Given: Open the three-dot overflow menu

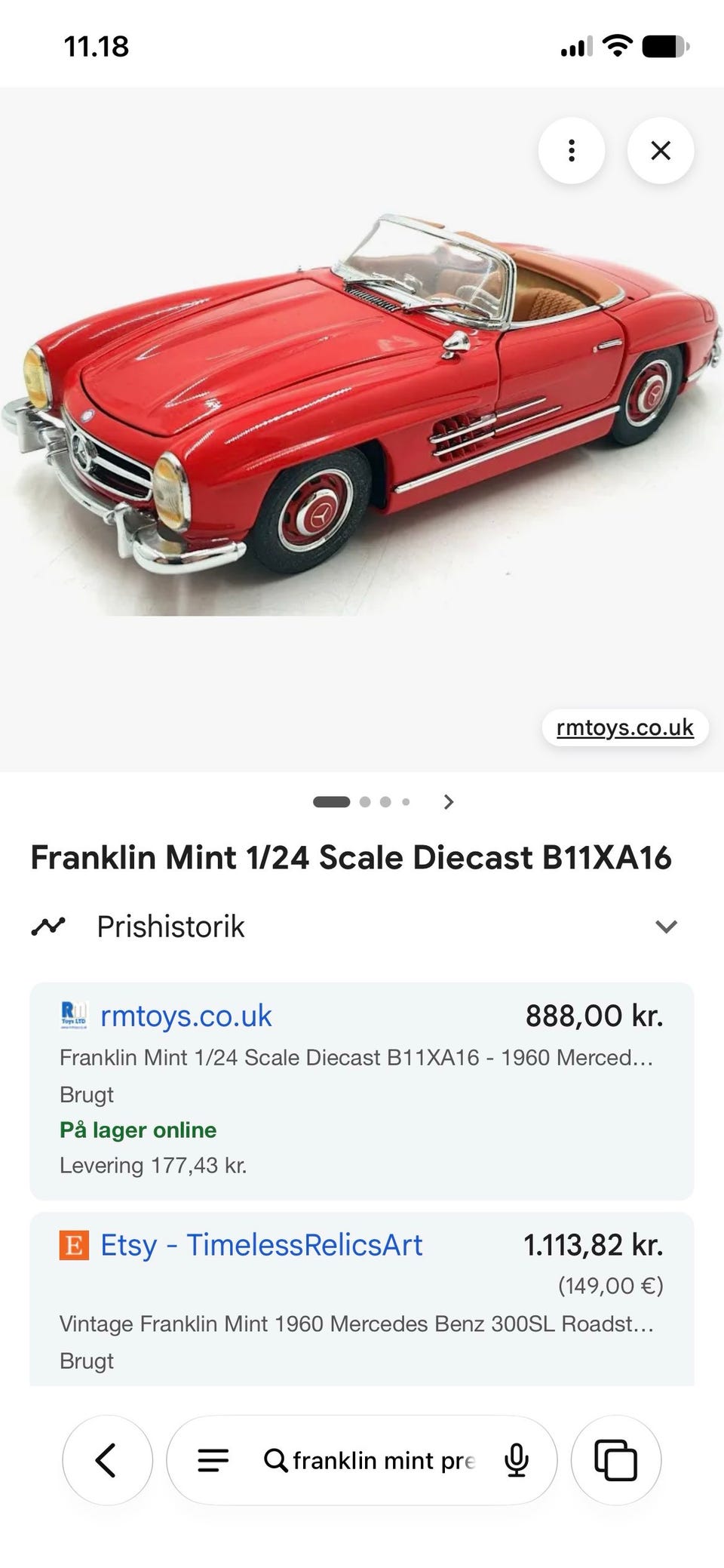Looking at the screenshot, I should pos(571,150).
